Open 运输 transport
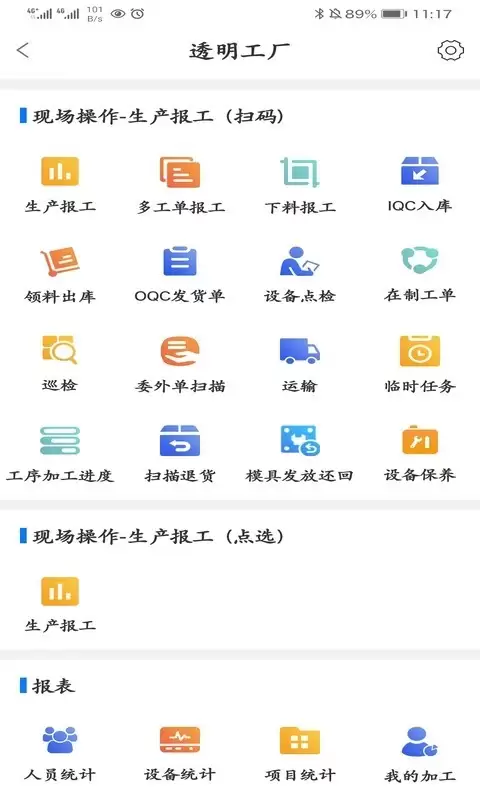 [x=300, y=365]
